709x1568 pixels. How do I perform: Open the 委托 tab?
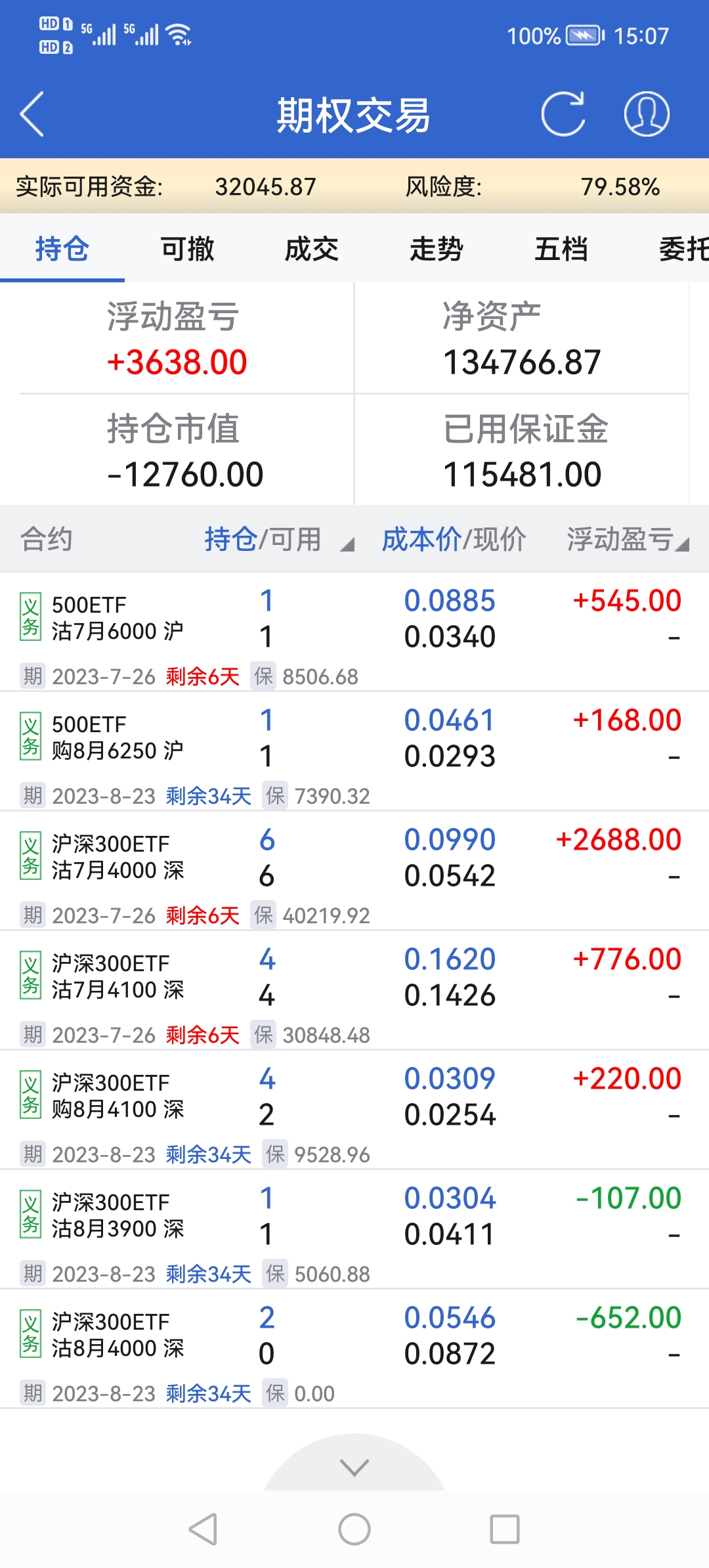(x=683, y=250)
